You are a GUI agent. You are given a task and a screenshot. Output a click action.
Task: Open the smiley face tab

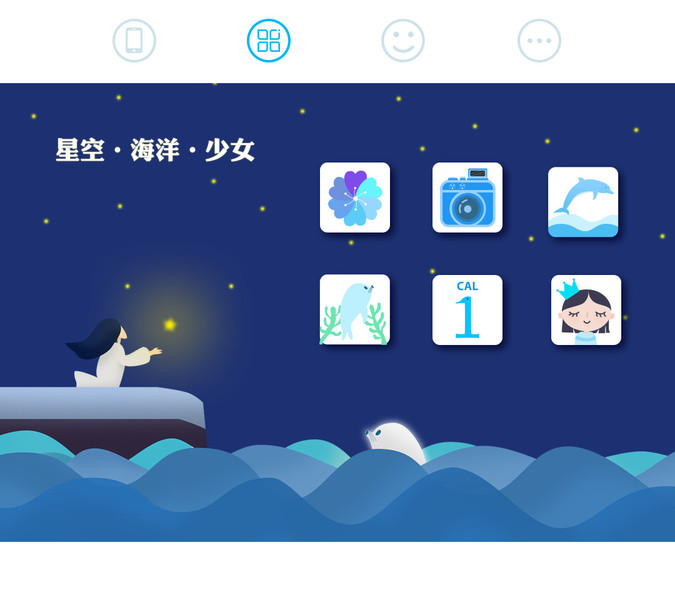(x=403, y=41)
